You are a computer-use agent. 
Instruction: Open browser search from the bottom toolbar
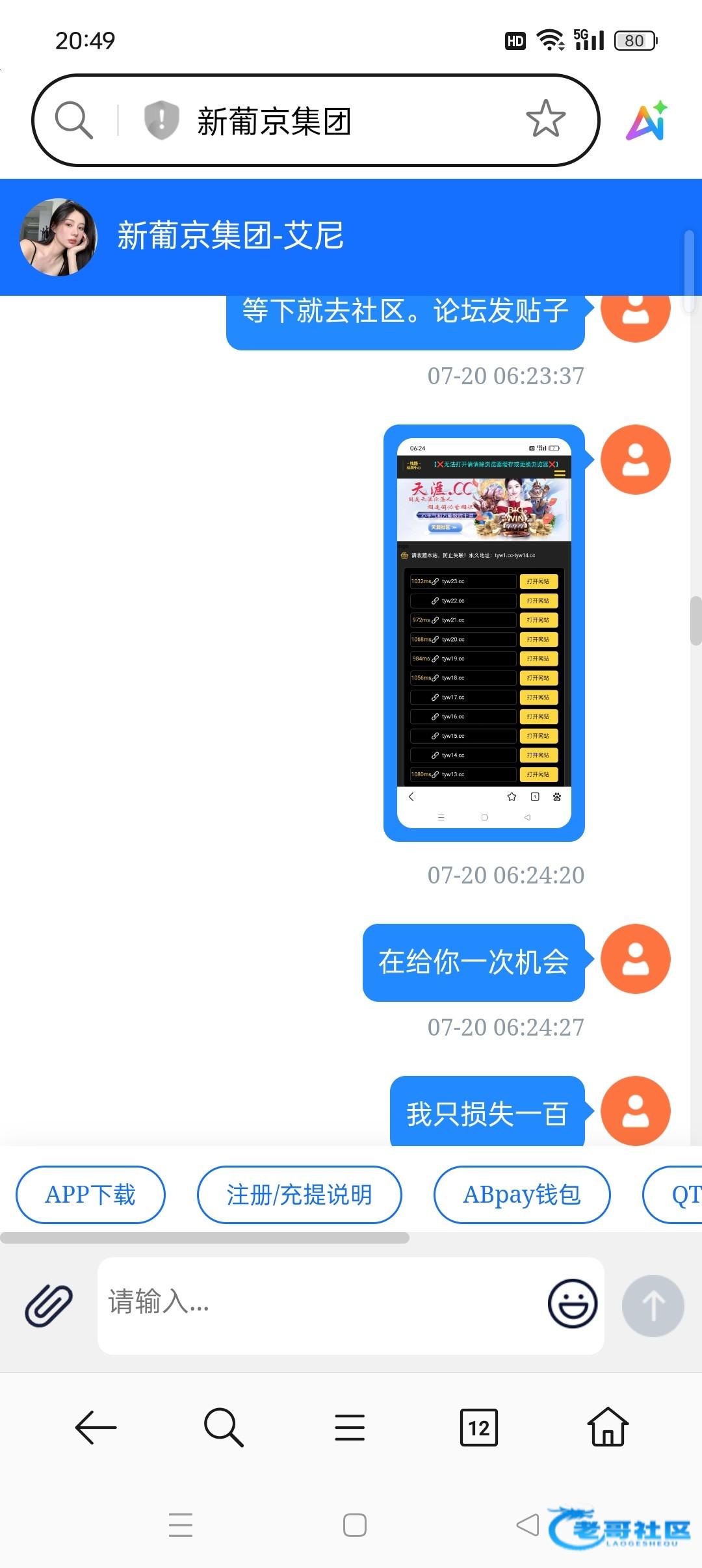pos(224,1428)
